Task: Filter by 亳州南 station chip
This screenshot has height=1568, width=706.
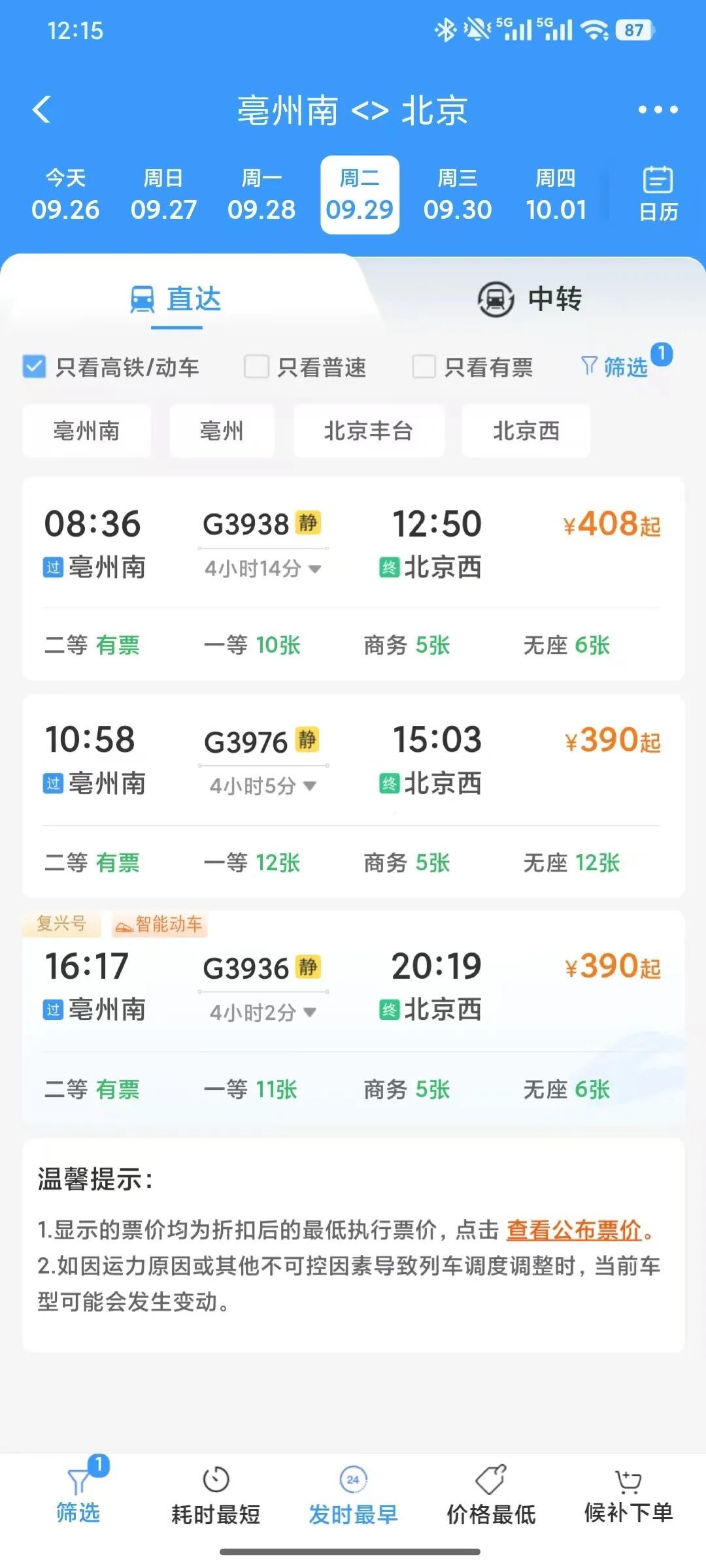Action: [x=86, y=431]
